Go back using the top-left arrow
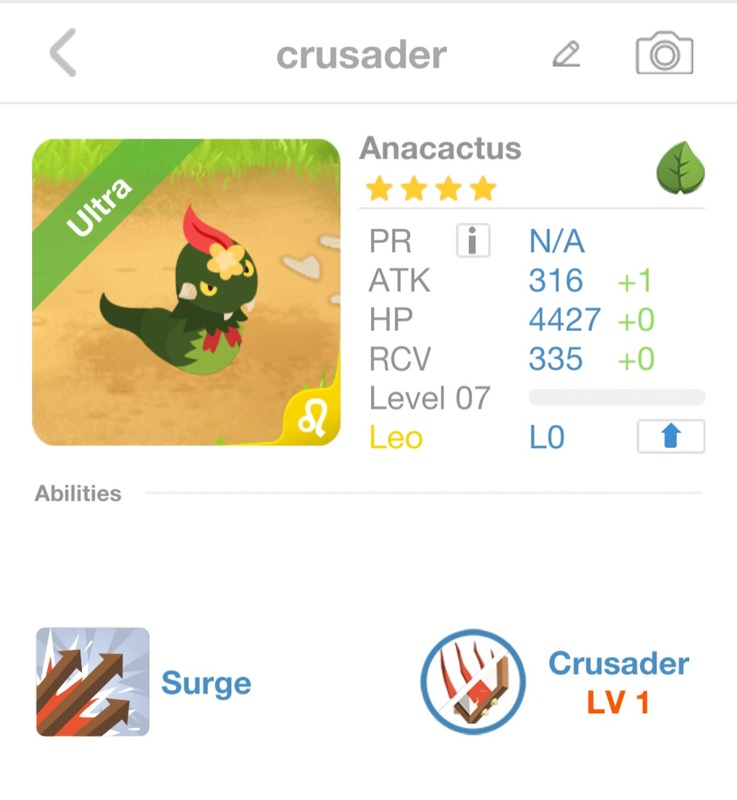 [x=63, y=53]
